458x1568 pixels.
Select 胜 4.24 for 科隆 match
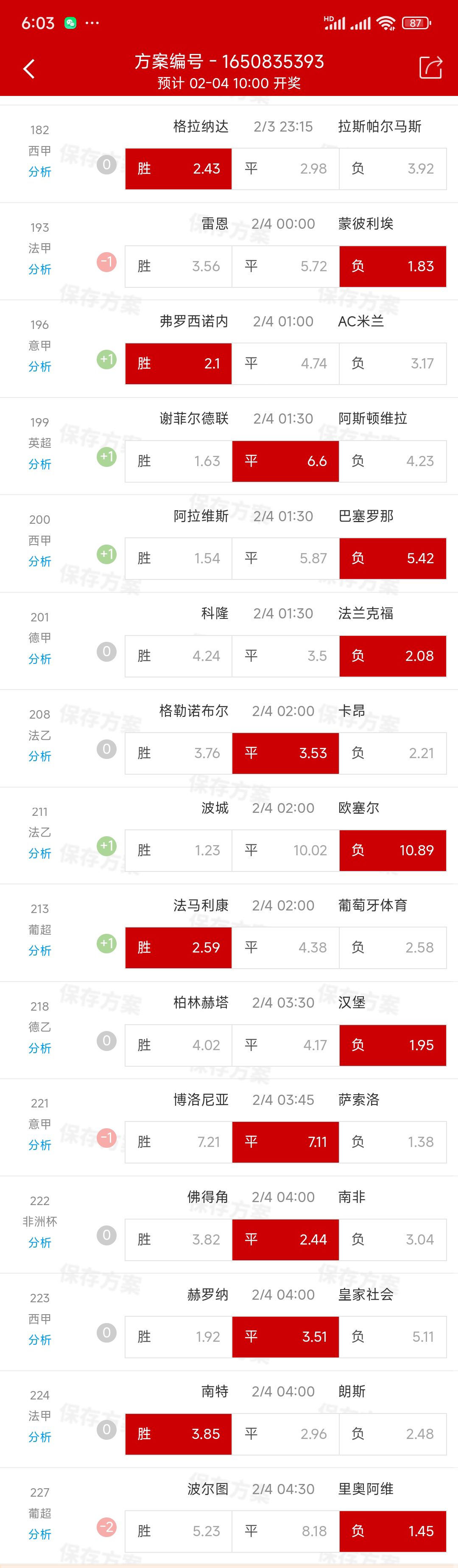(x=178, y=655)
